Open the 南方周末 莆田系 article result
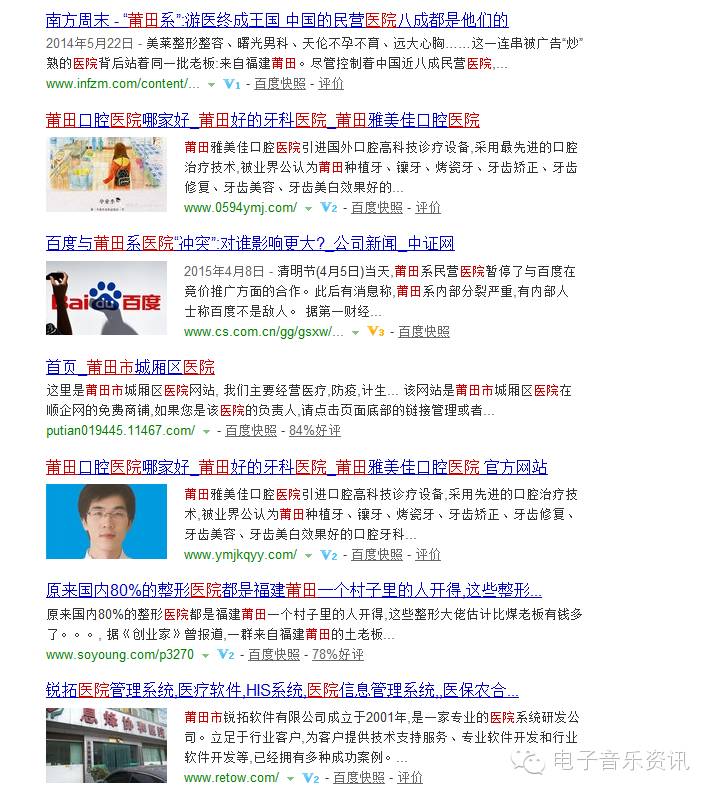The width and height of the screenshot is (711, 796). [277, 20]
